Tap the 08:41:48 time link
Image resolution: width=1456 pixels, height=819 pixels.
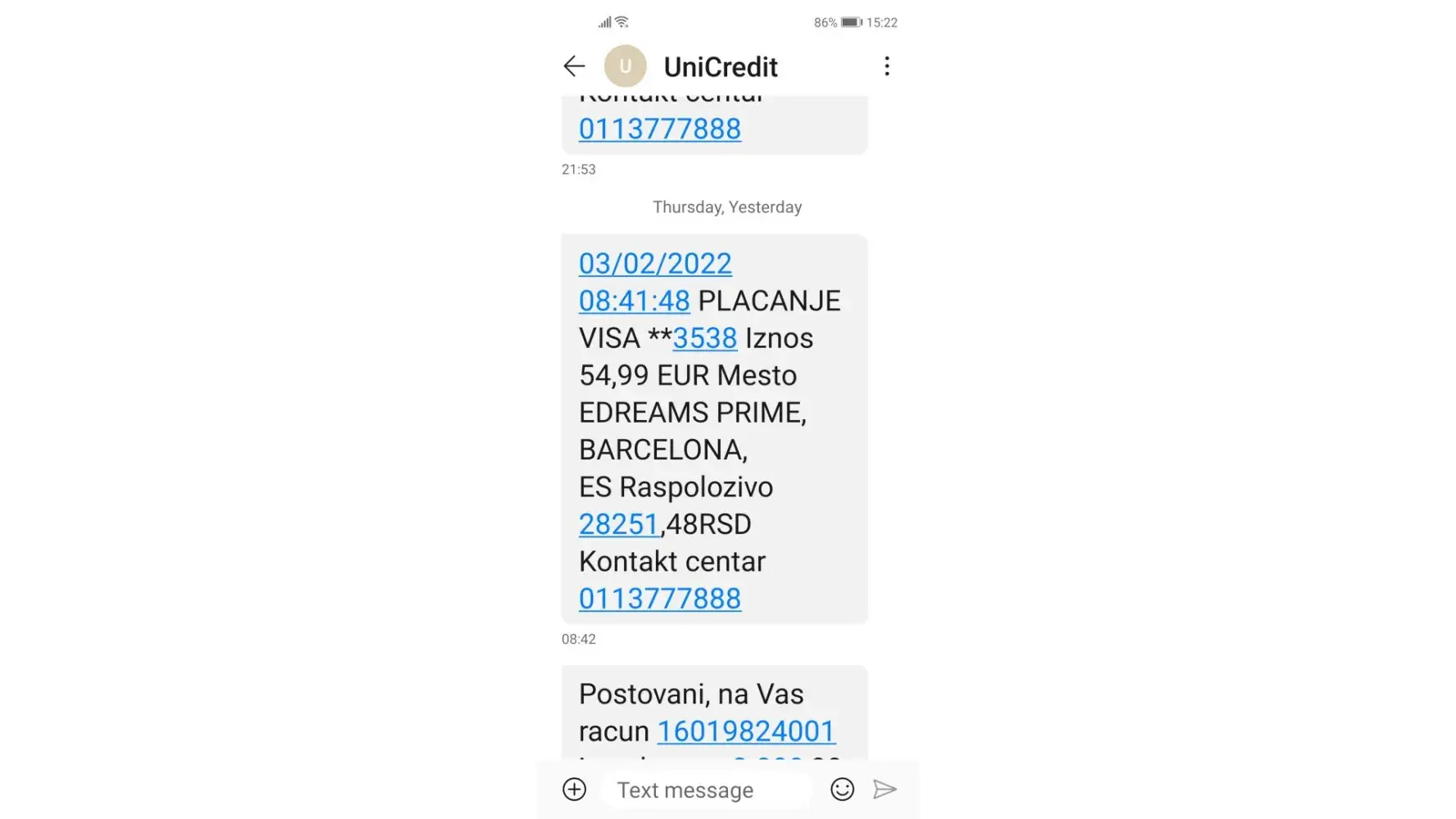(634, 301)
